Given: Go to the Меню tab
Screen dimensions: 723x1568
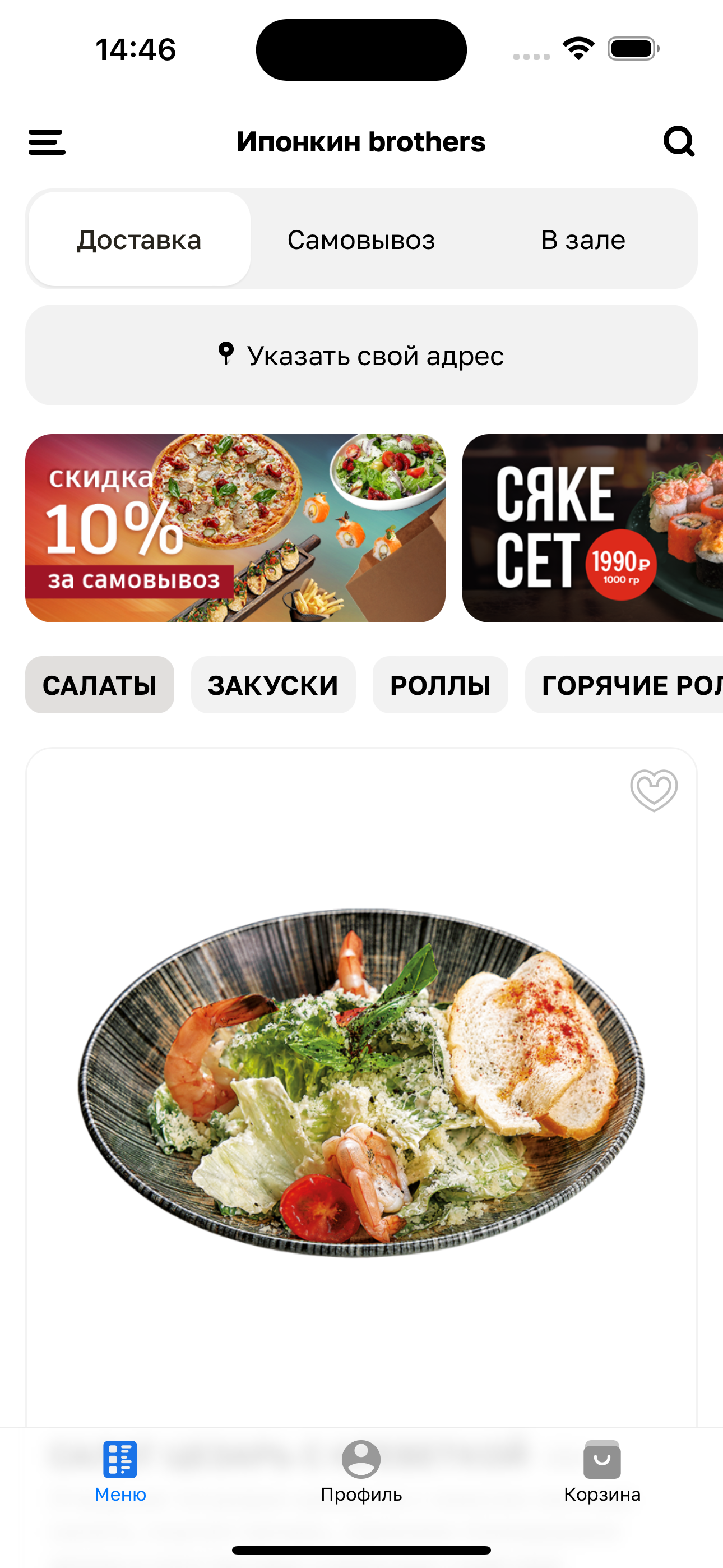Looking at the screenshot, I should tap(120, 1472).
